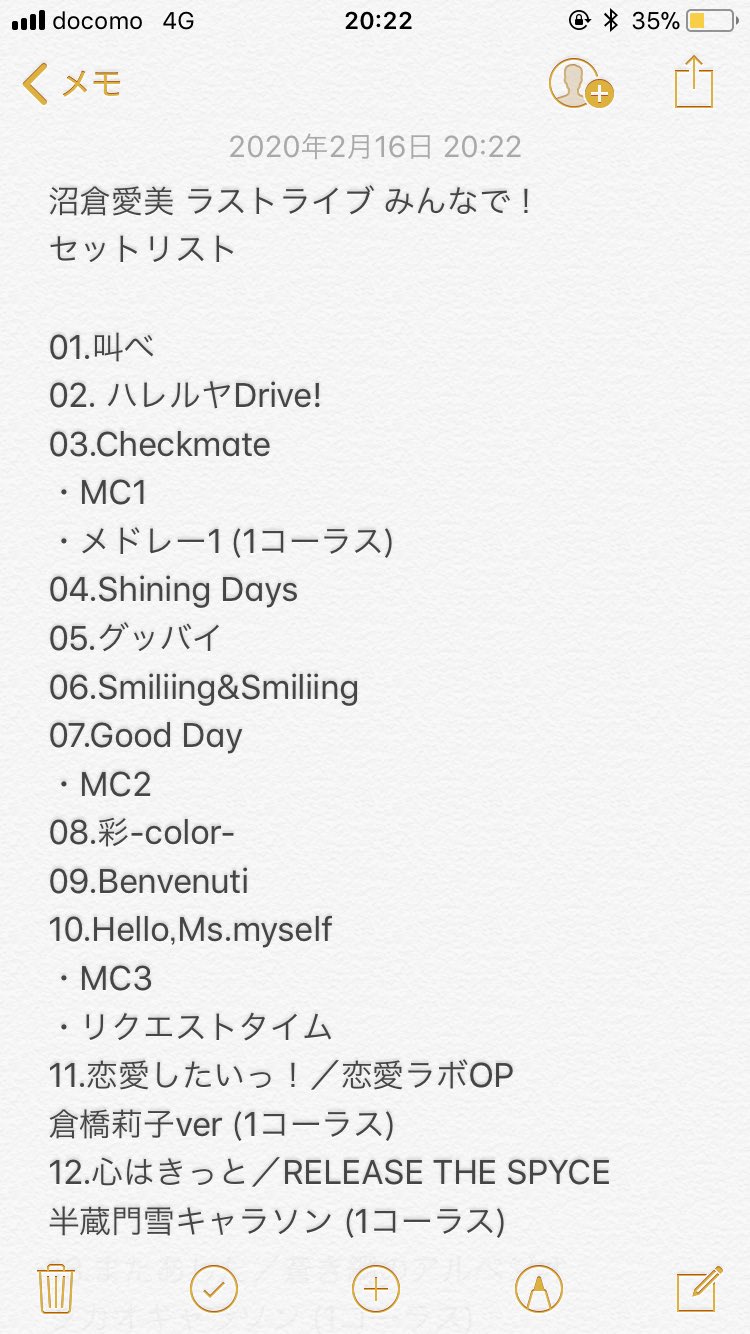
Task: Add people to this note
Action: 581,83
